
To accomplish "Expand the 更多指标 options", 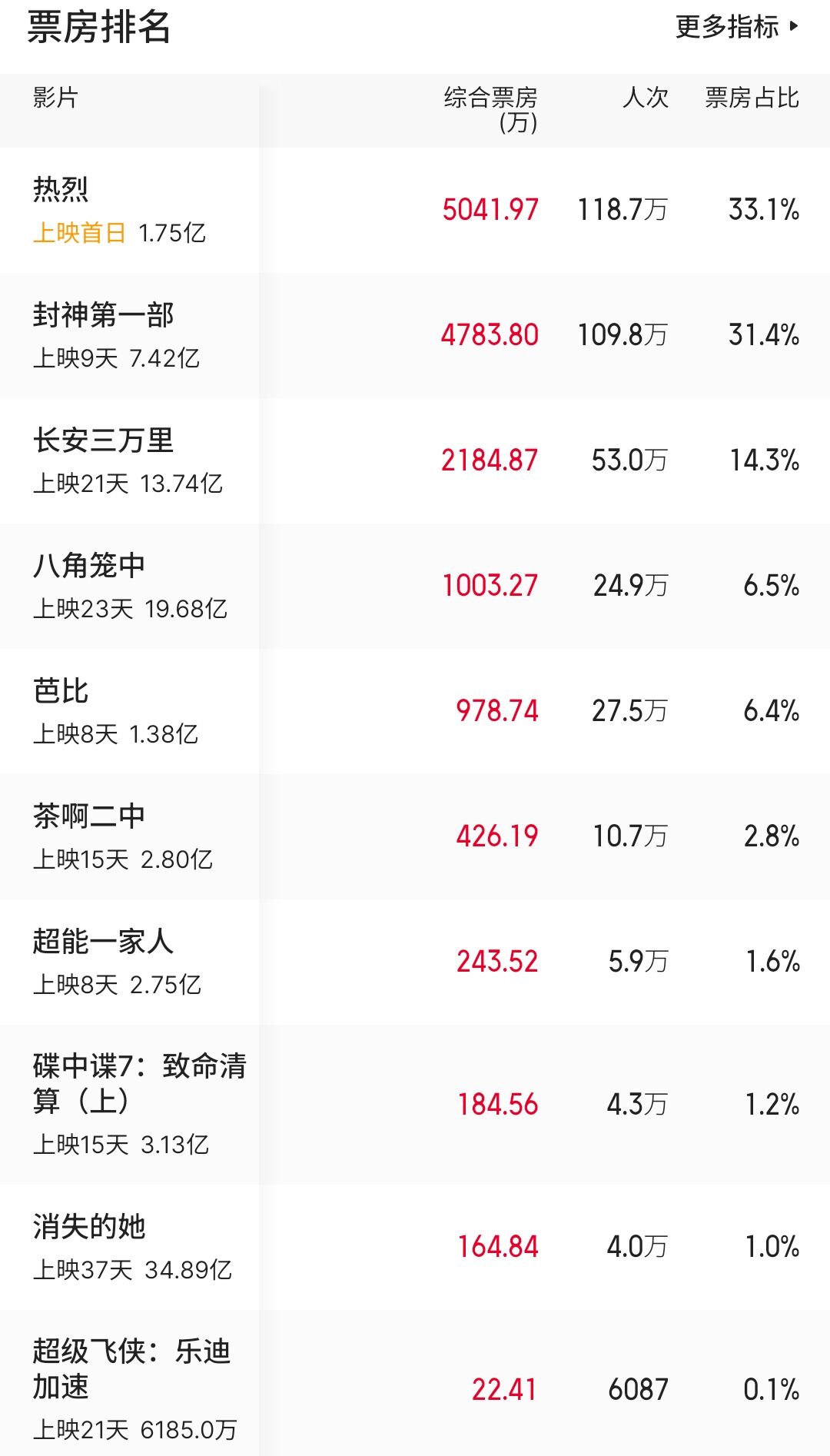I will coord(736,27).
